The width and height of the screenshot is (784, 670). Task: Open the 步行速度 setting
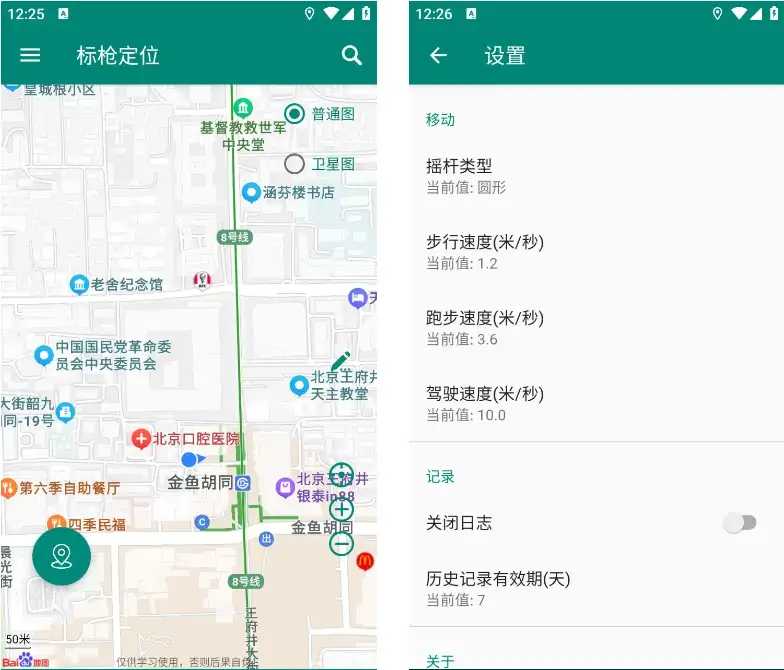pos(596,252)
